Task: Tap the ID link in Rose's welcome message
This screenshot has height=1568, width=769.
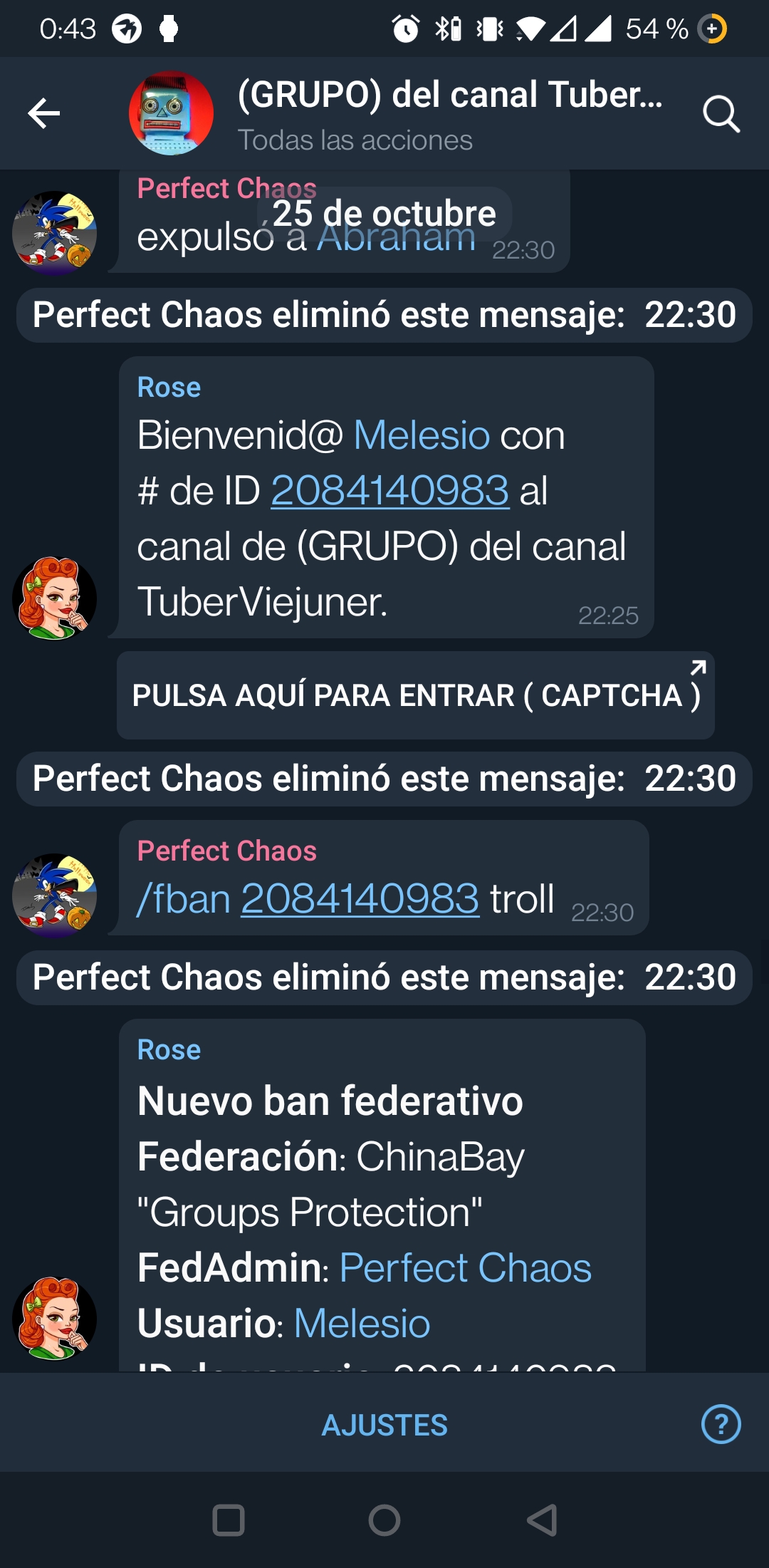Action: coord(390,490)
